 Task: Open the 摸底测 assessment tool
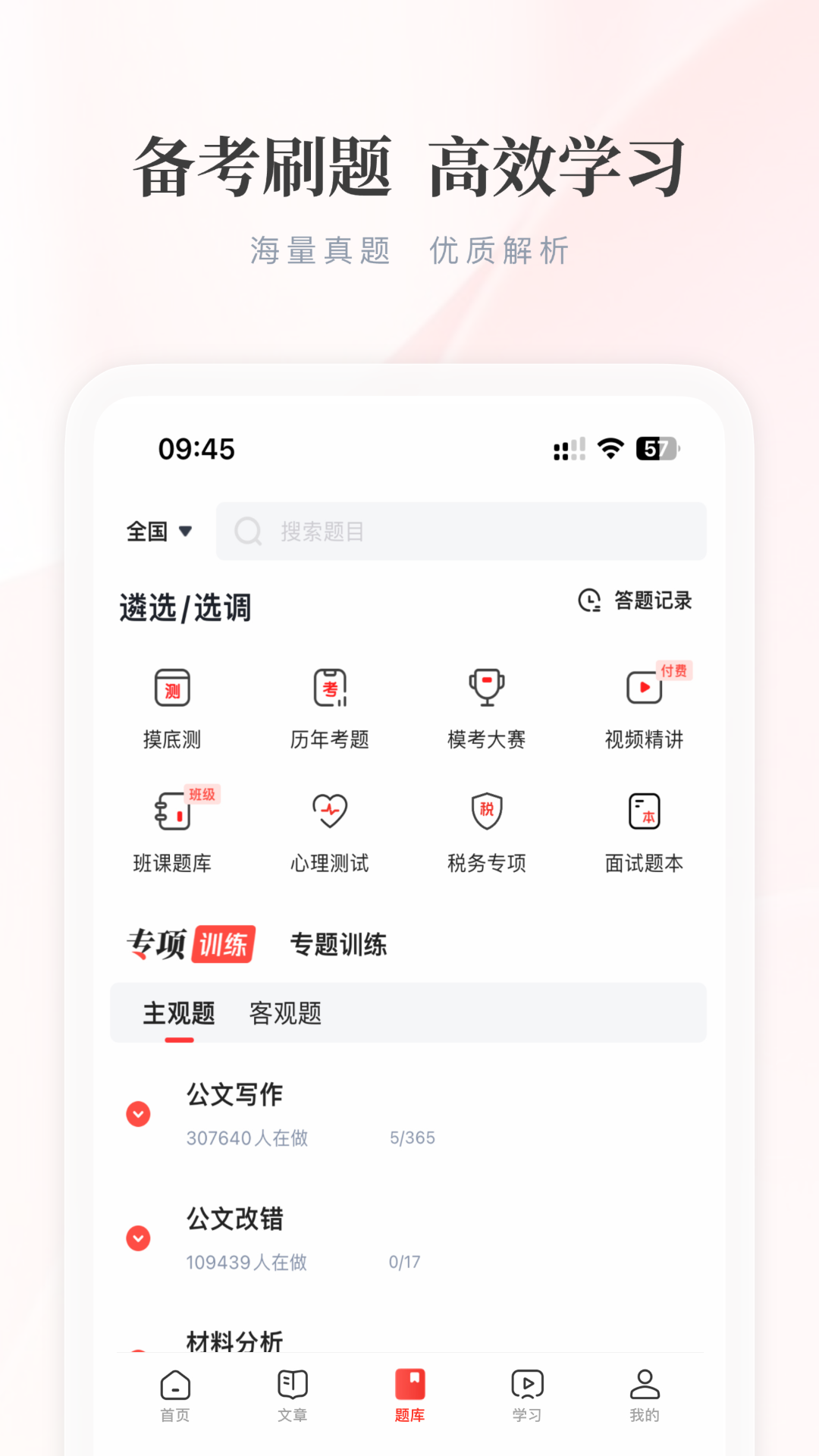pos(171,707)
